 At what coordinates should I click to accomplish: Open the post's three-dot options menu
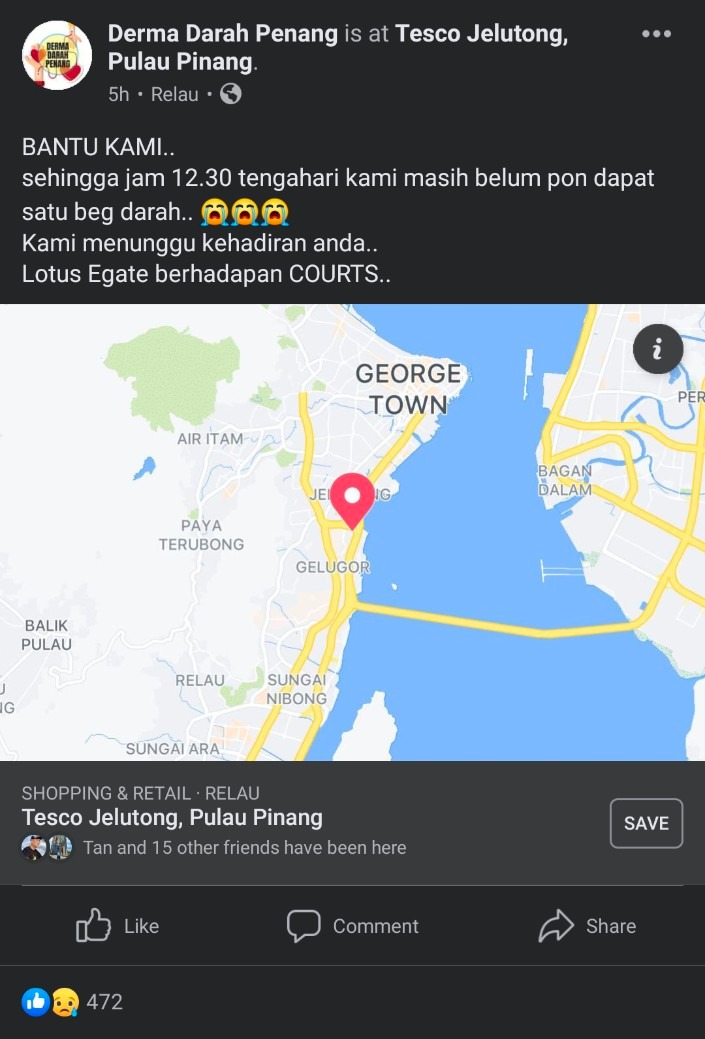click(x=656, y=34)
